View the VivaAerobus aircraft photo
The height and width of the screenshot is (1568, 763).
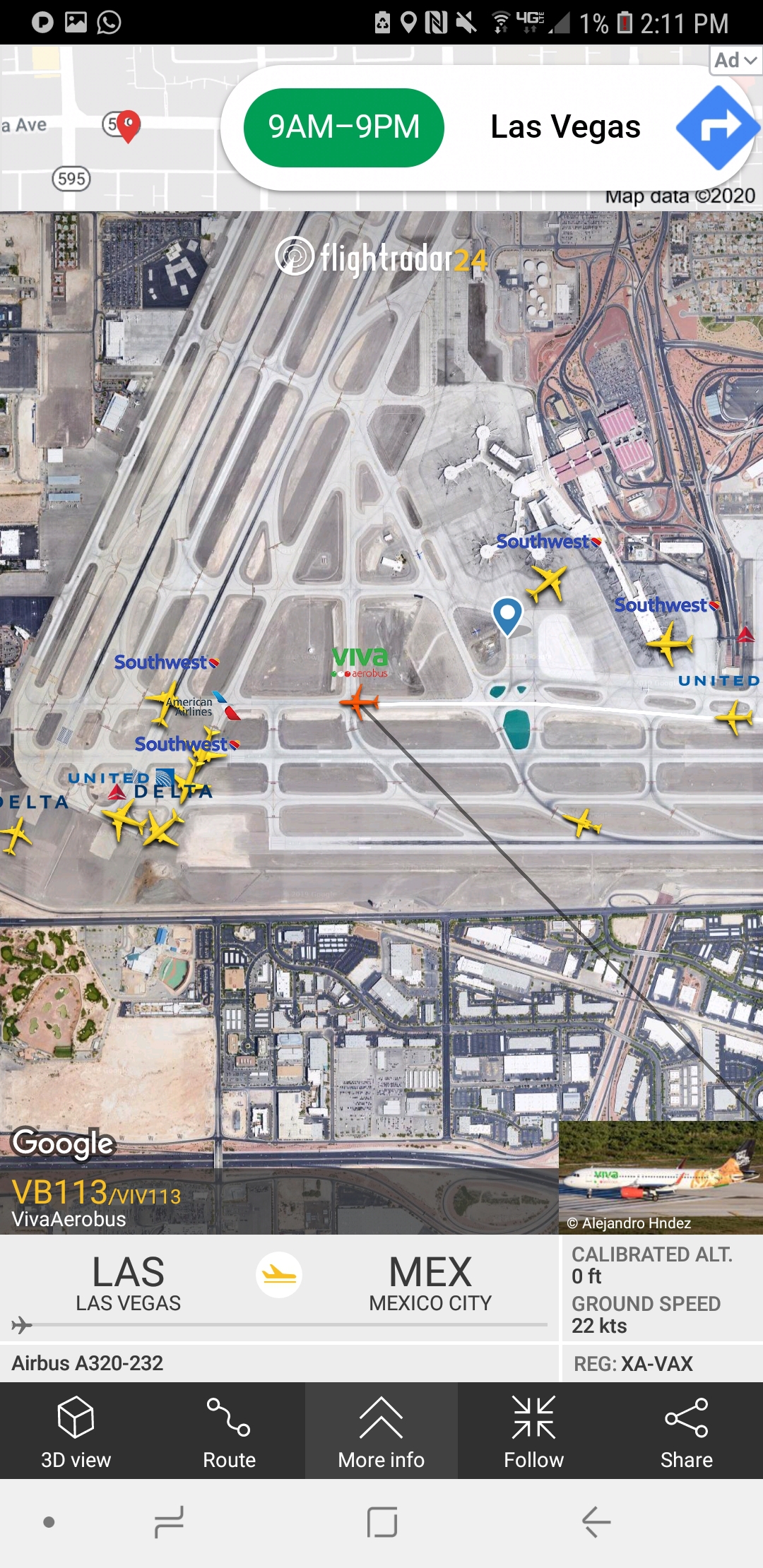[x=661, y=1177]
